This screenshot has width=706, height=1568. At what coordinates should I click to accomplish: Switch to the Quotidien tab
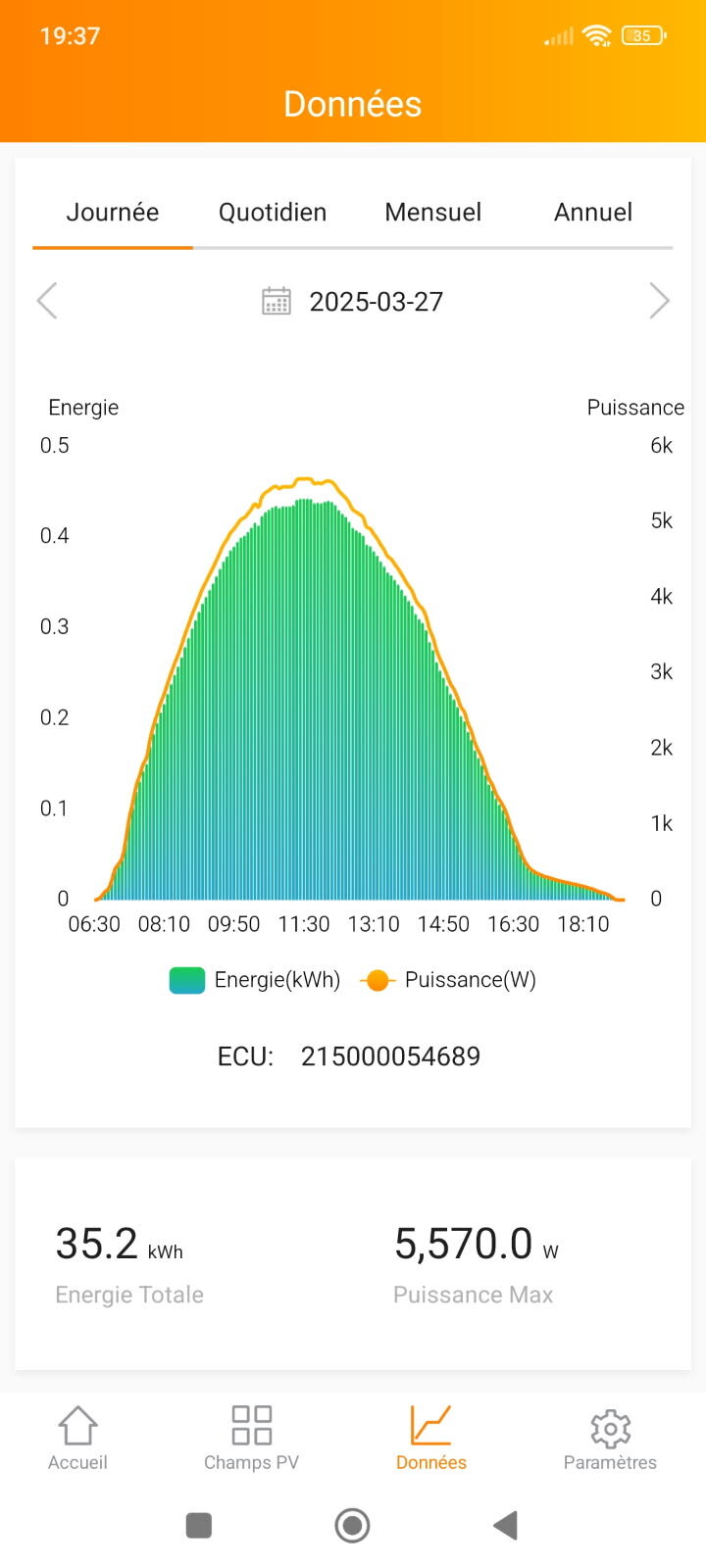pyautogui.click(x=272, y=213)
